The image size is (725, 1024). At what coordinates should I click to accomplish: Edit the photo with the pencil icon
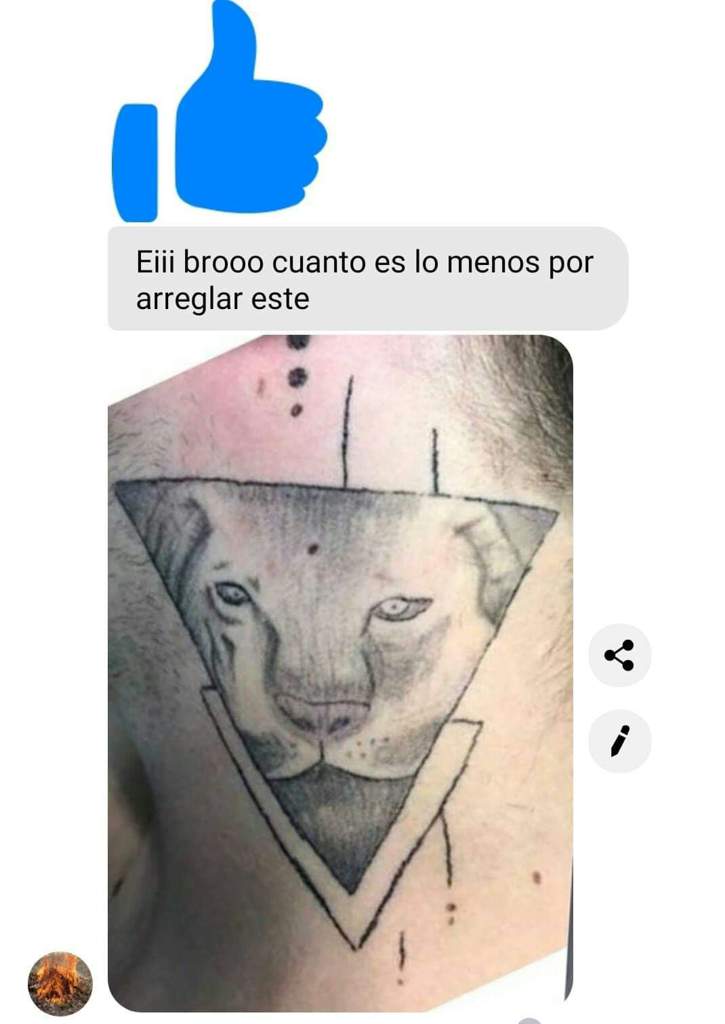click(619, 741)
